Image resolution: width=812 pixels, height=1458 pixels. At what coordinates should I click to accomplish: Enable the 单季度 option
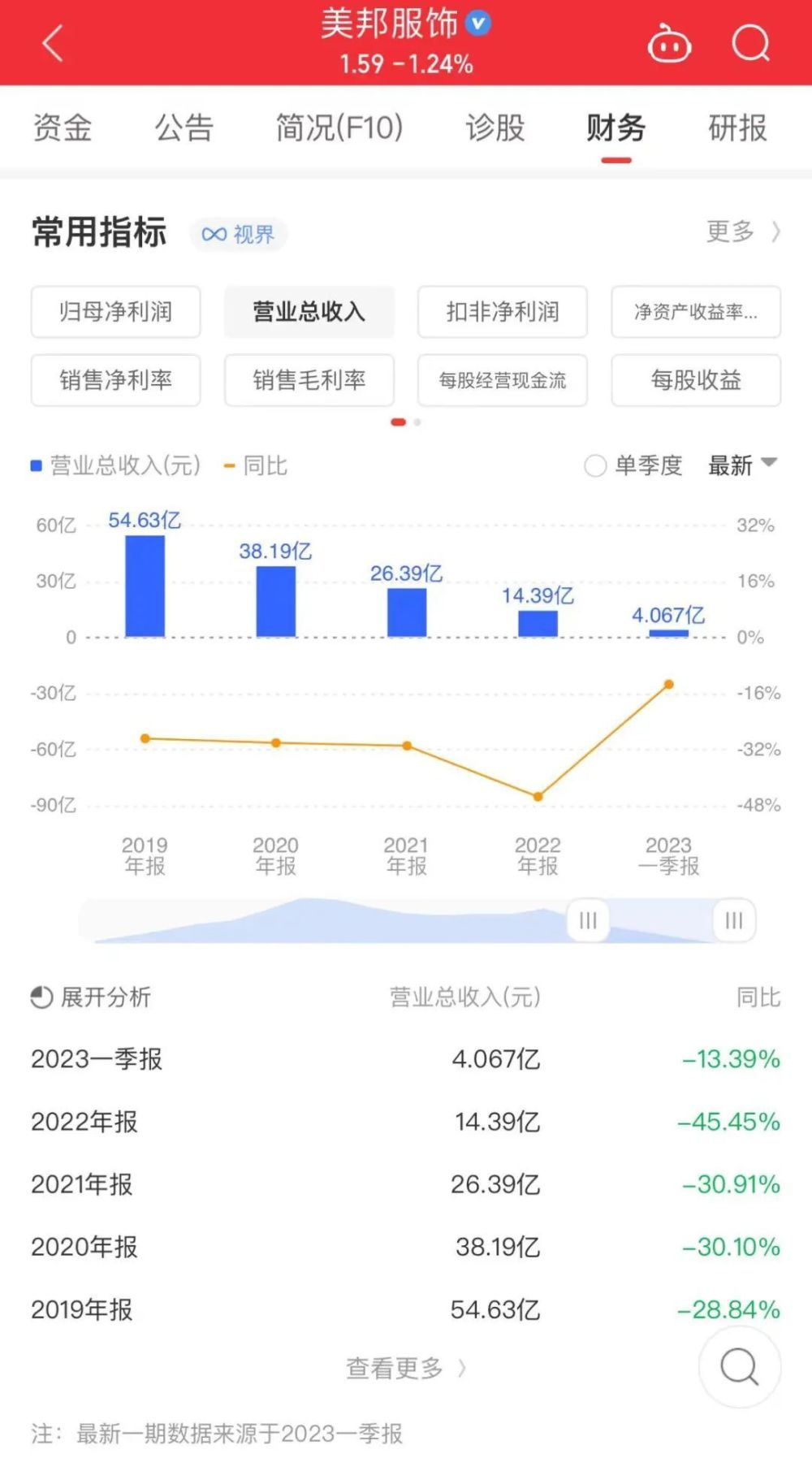coord(633,465)
